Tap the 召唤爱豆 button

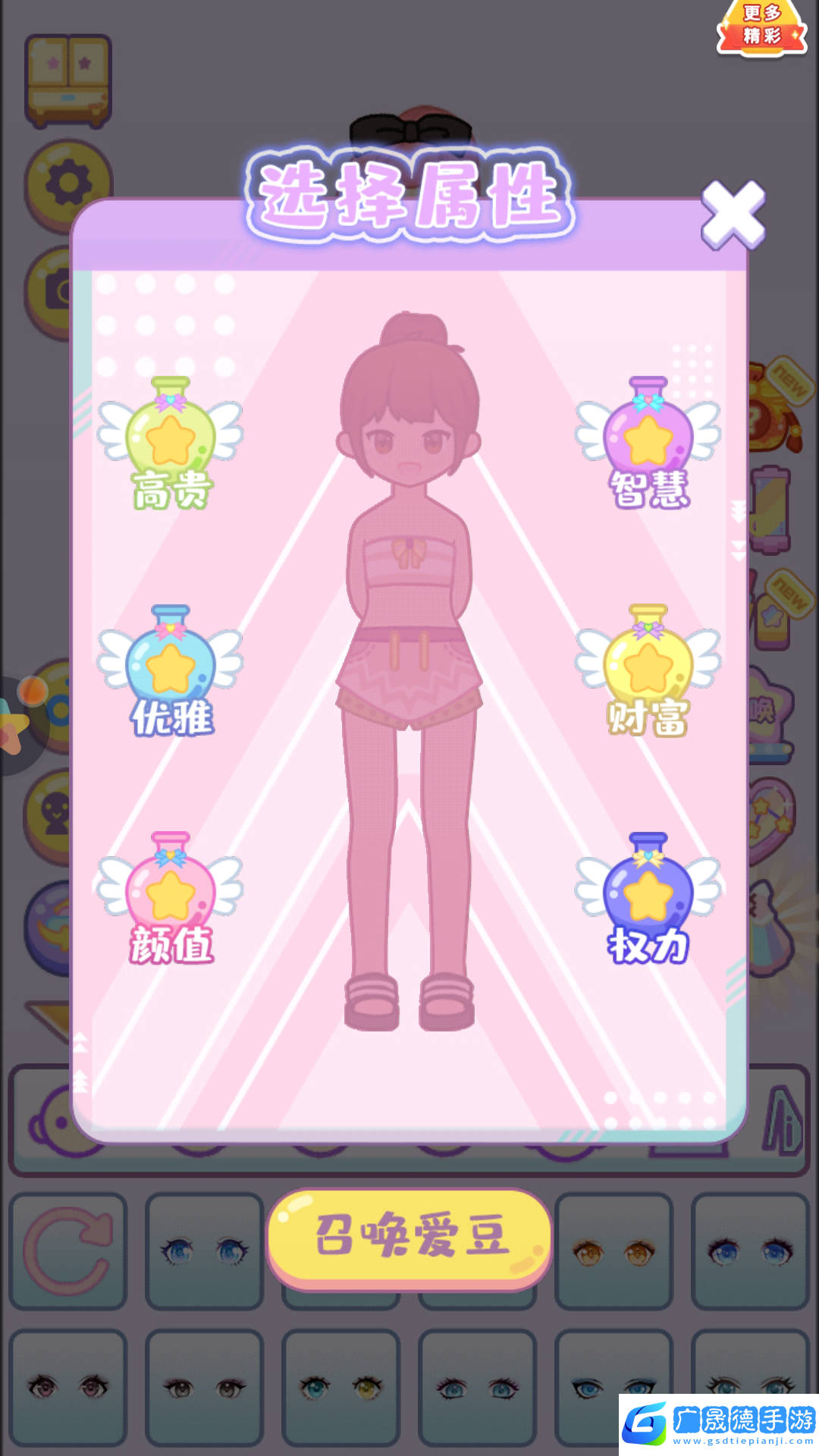pos(409,1236)
